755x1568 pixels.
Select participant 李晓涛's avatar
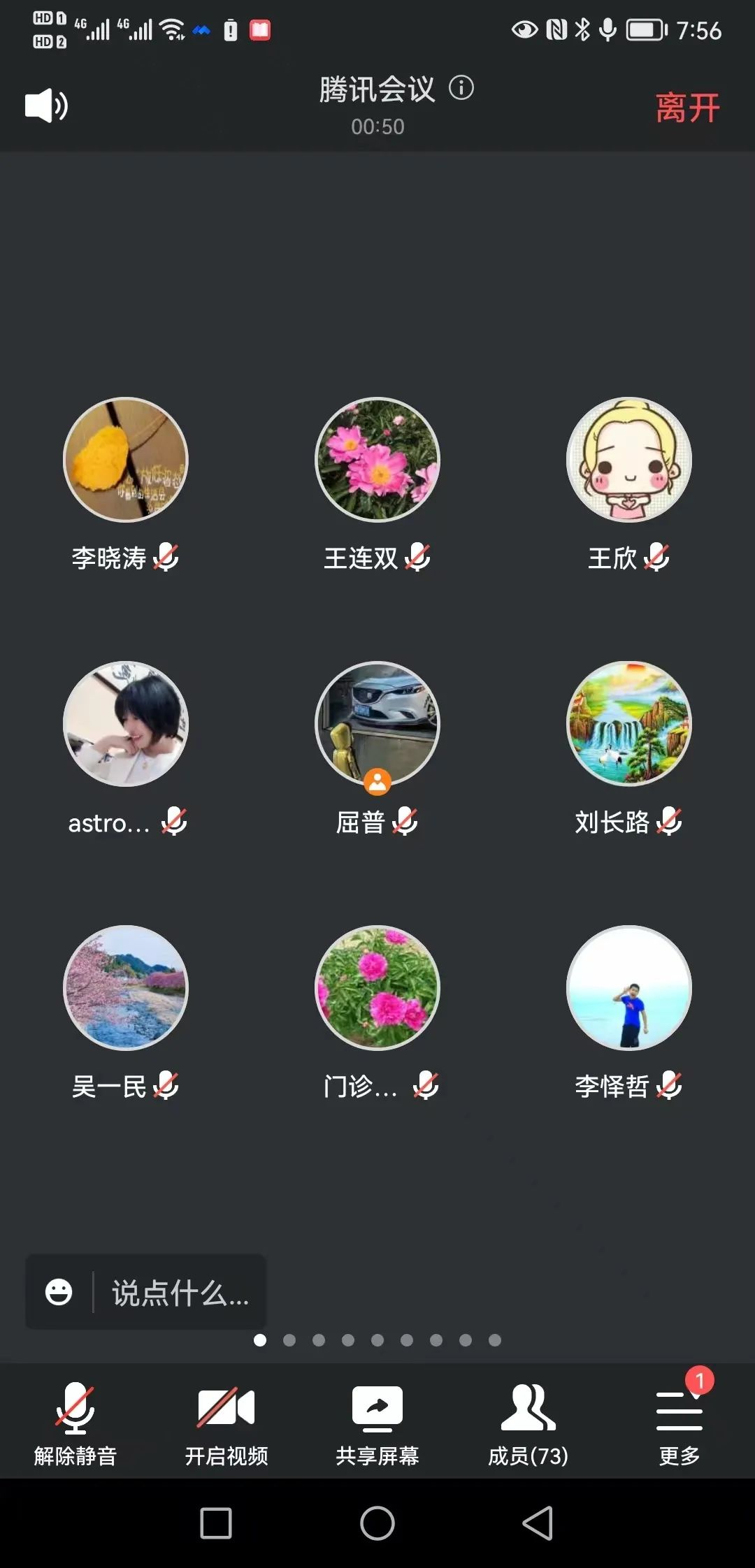(126, 460)
